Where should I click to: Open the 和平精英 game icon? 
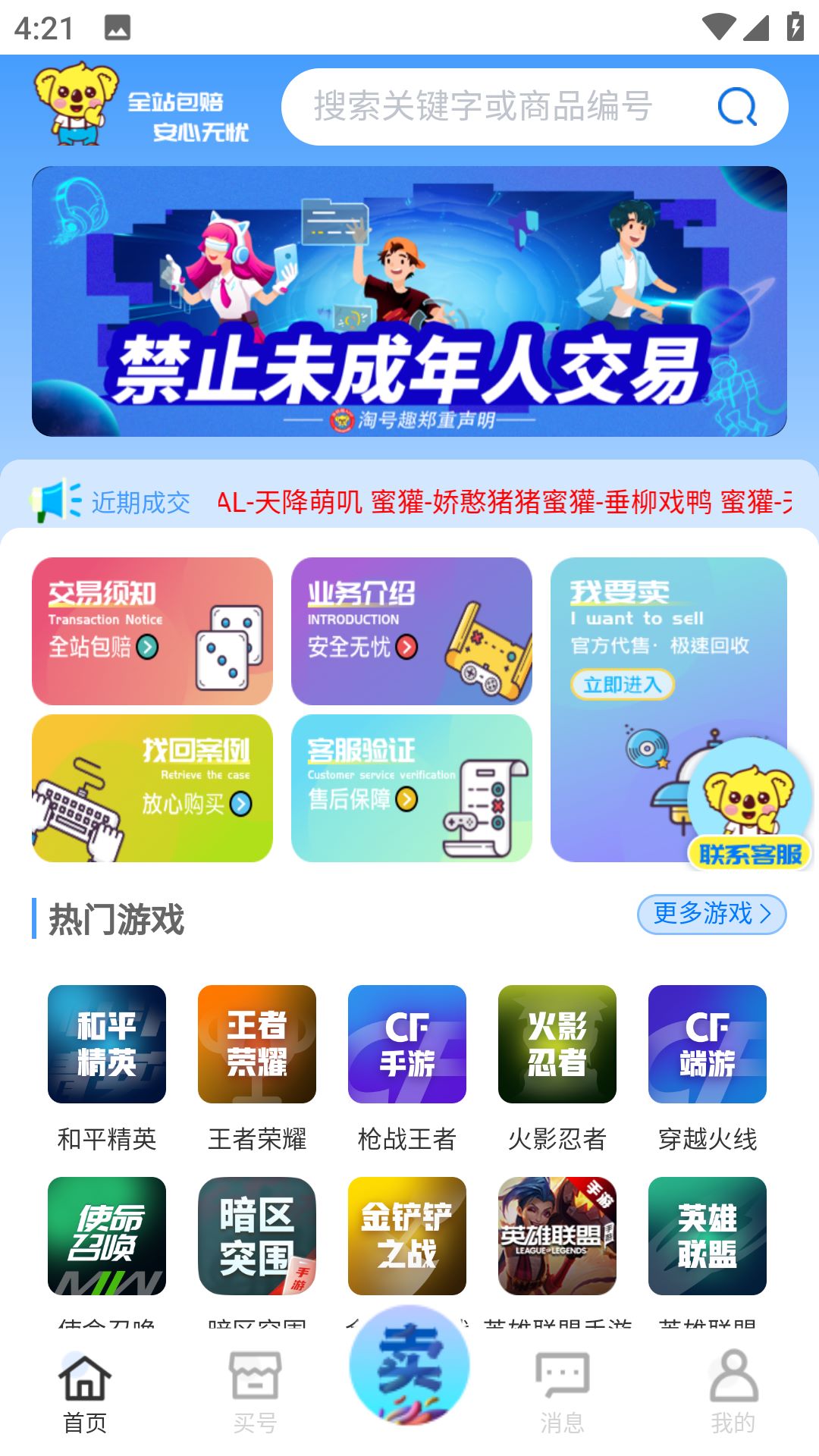pyautogui.click(x=106, y=1044)
